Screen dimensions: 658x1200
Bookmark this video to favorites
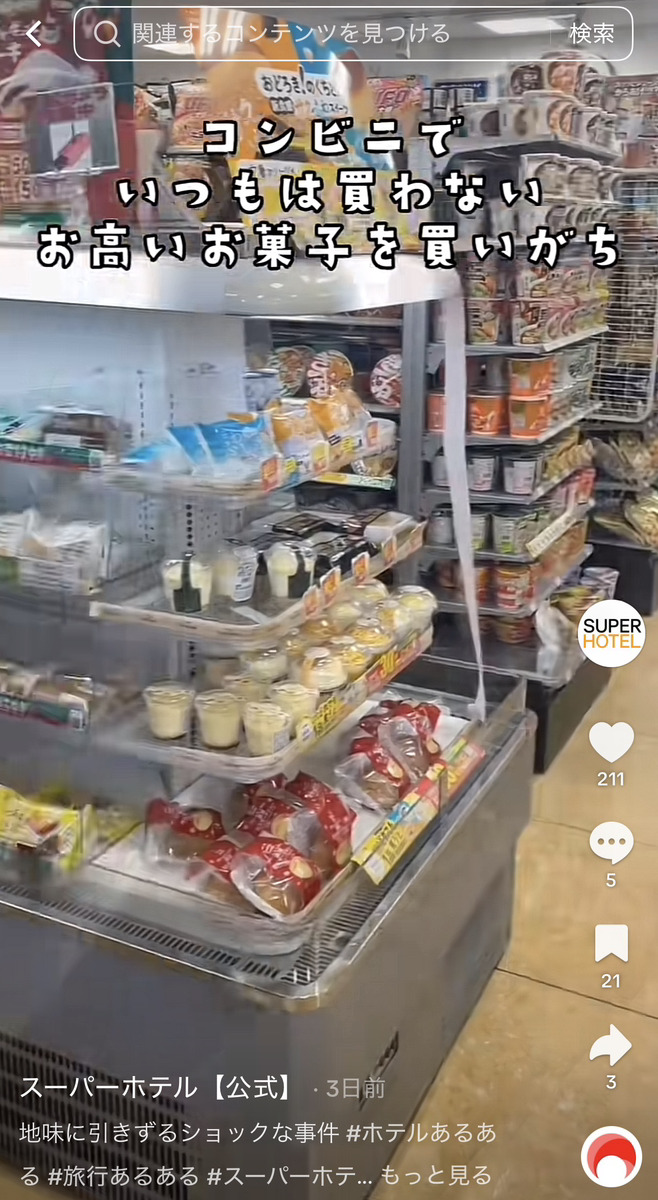611,944
